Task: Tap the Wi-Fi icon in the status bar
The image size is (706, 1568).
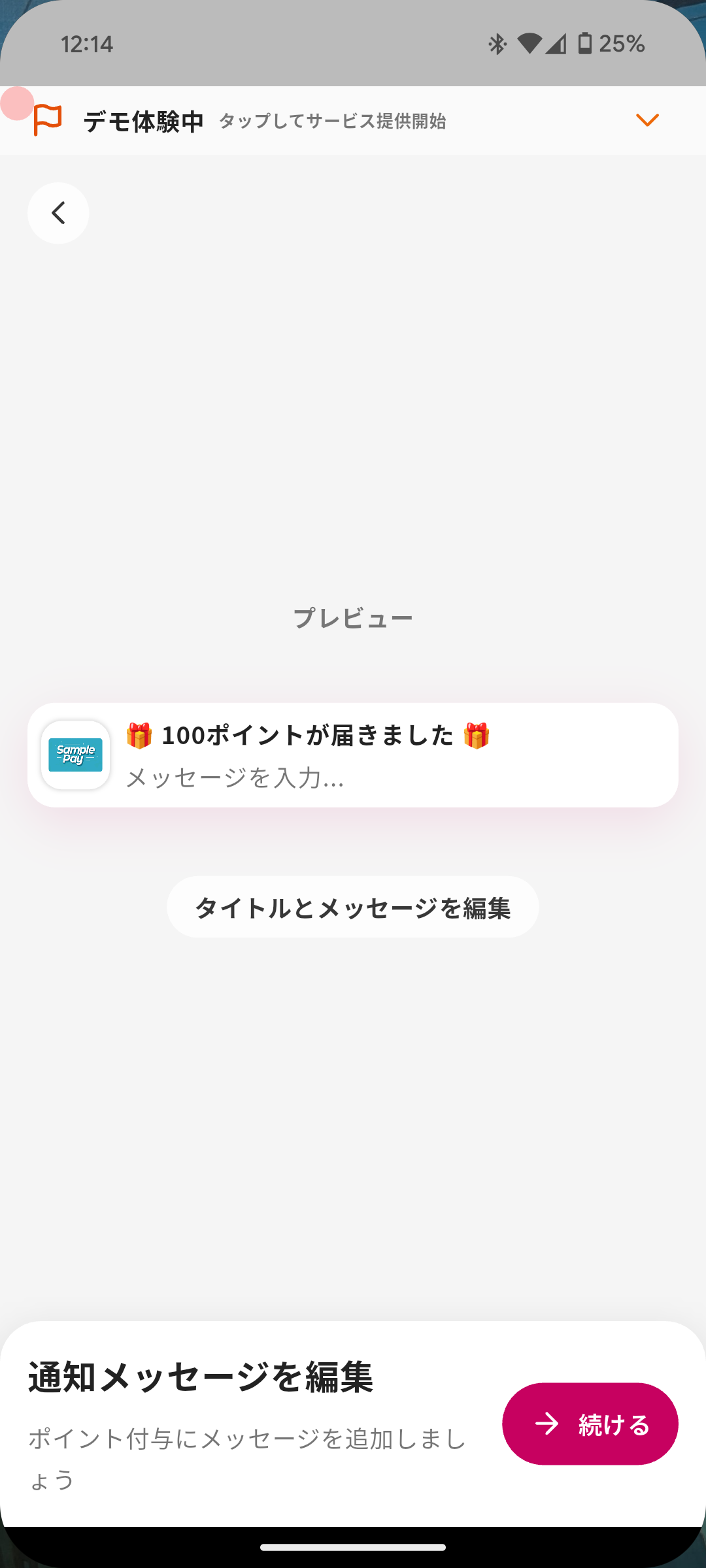Action: (x=531, y=44)
